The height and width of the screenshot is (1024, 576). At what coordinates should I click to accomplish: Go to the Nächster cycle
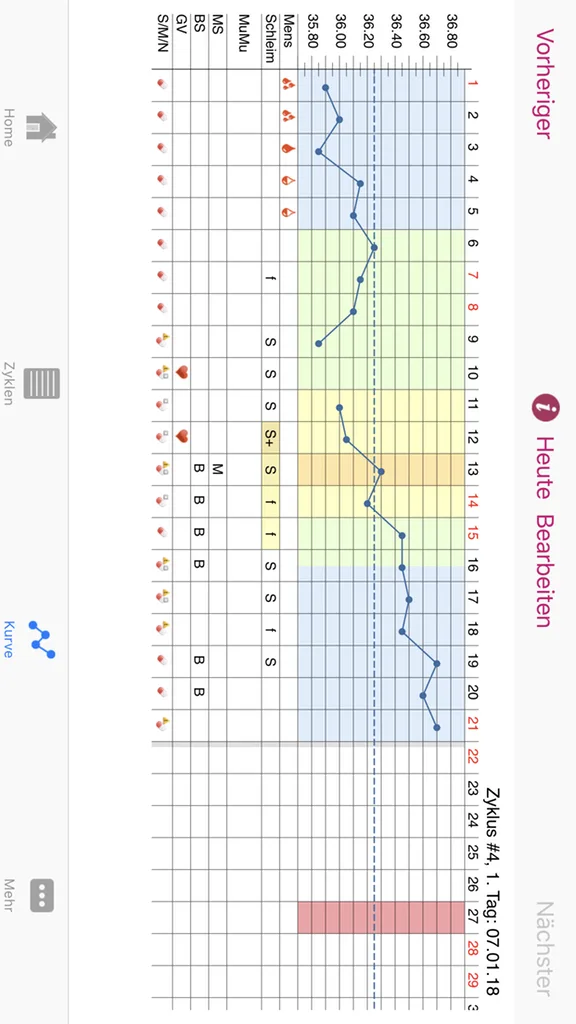[545, 949]
